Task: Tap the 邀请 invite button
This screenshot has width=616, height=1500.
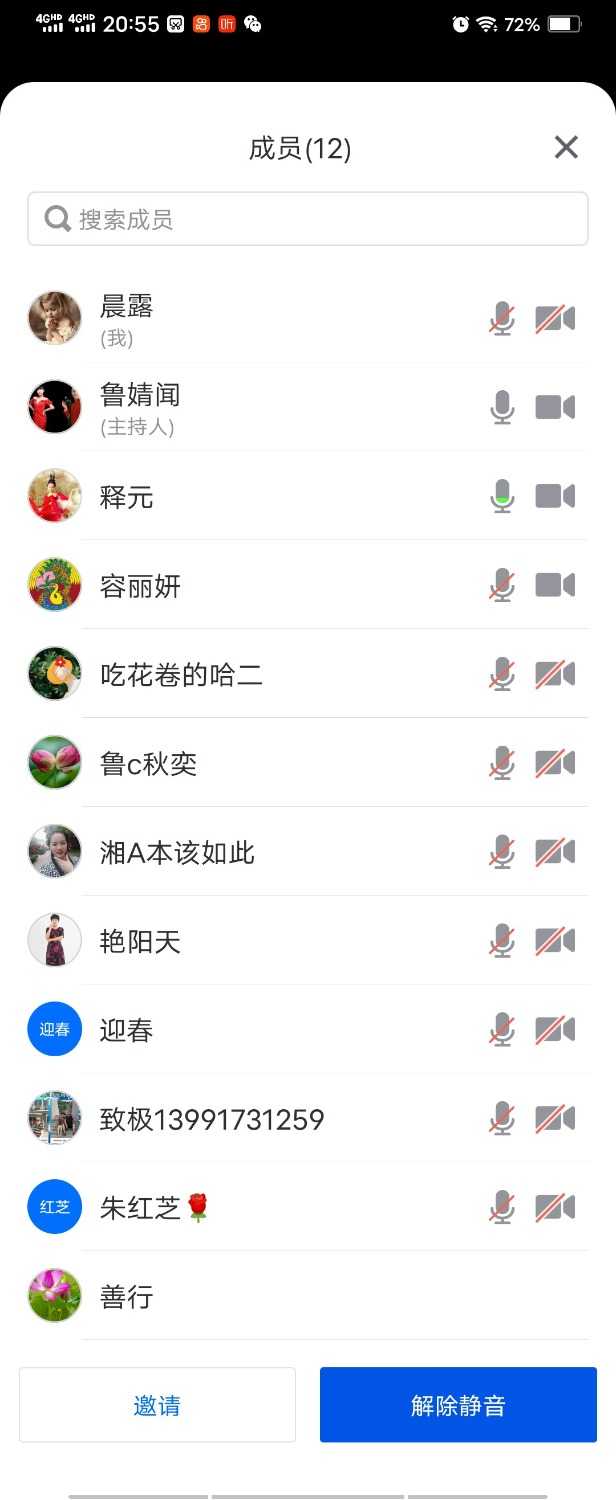Action: 157,1405
